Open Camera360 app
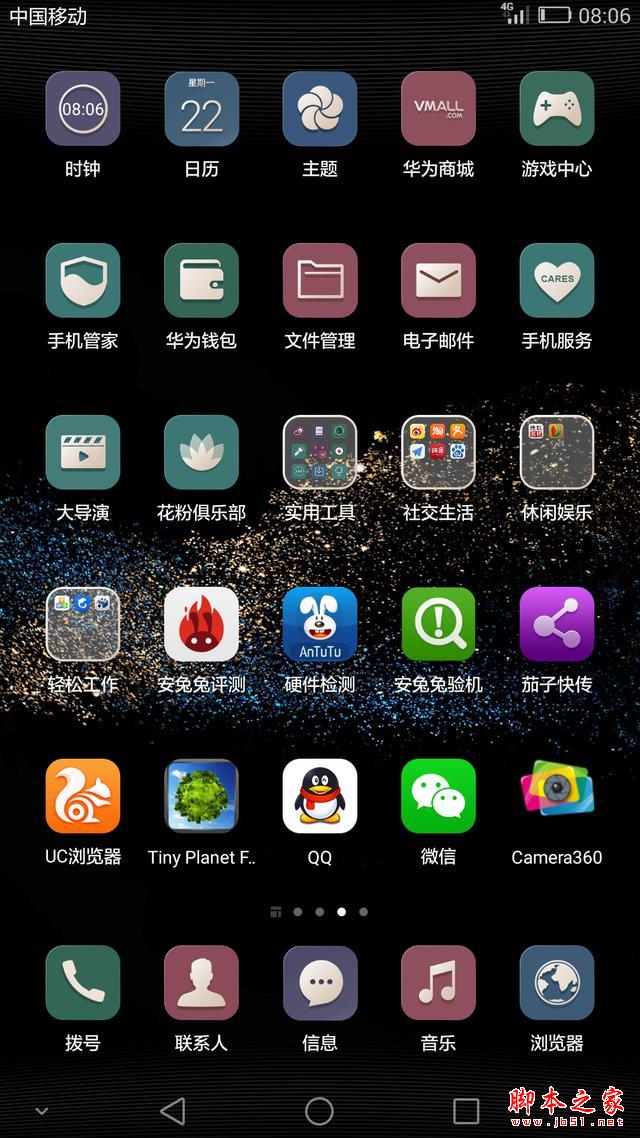The image size is (640, 1138). click(556, 796)
